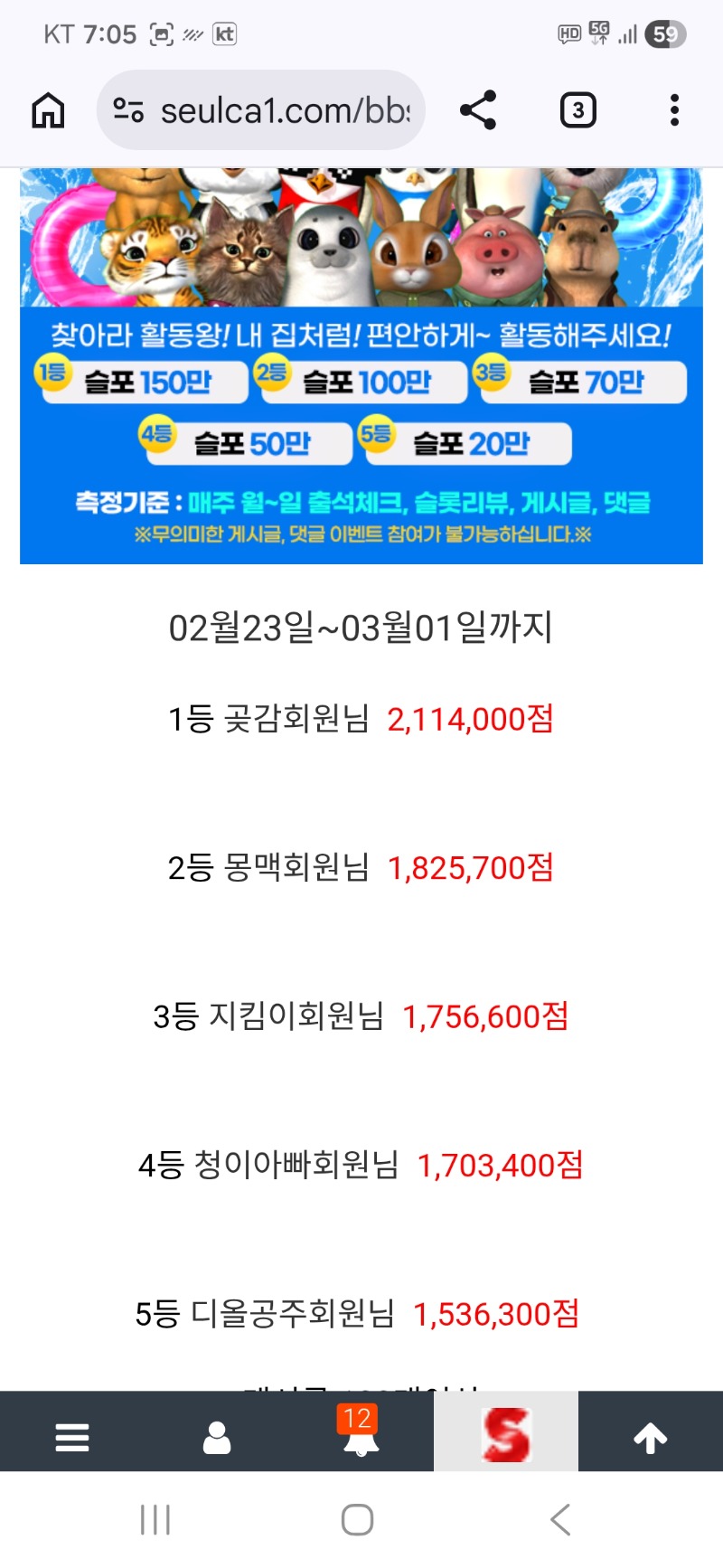Share this page

pos(478,110)
